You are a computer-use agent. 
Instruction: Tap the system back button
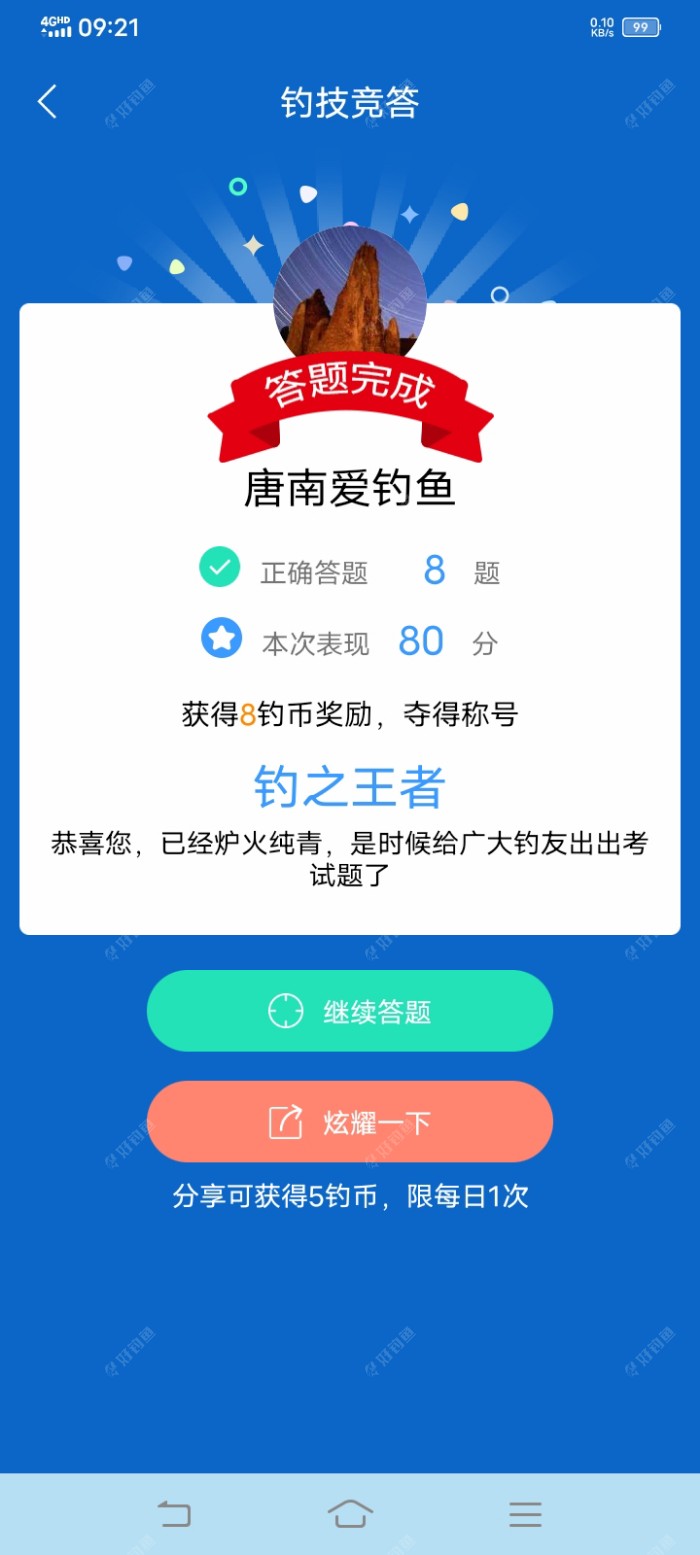click(x=174, y=1513)
